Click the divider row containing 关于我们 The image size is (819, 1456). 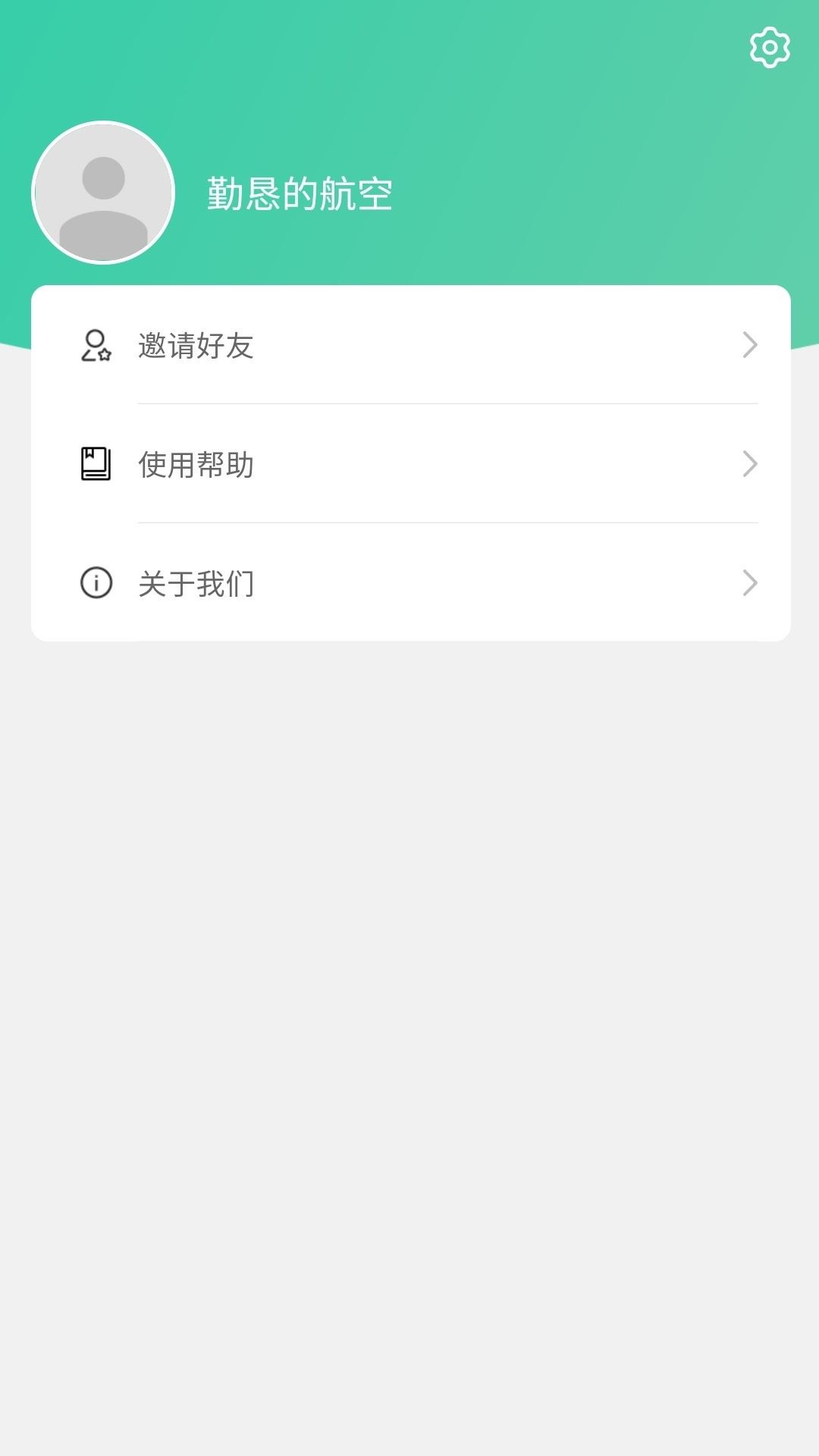tap(409, 583)
